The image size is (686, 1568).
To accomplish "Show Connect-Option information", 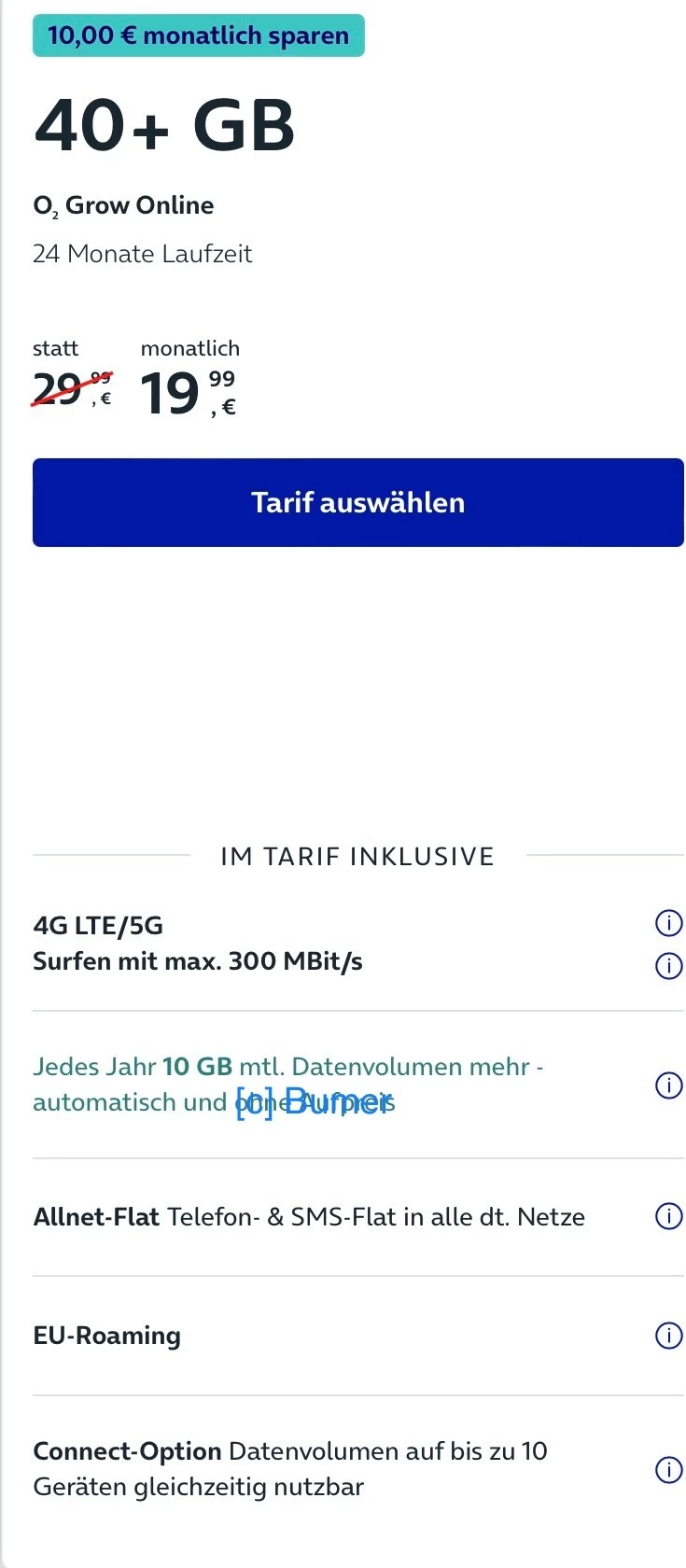I will pyautogui.click(x=668, y=1470).
